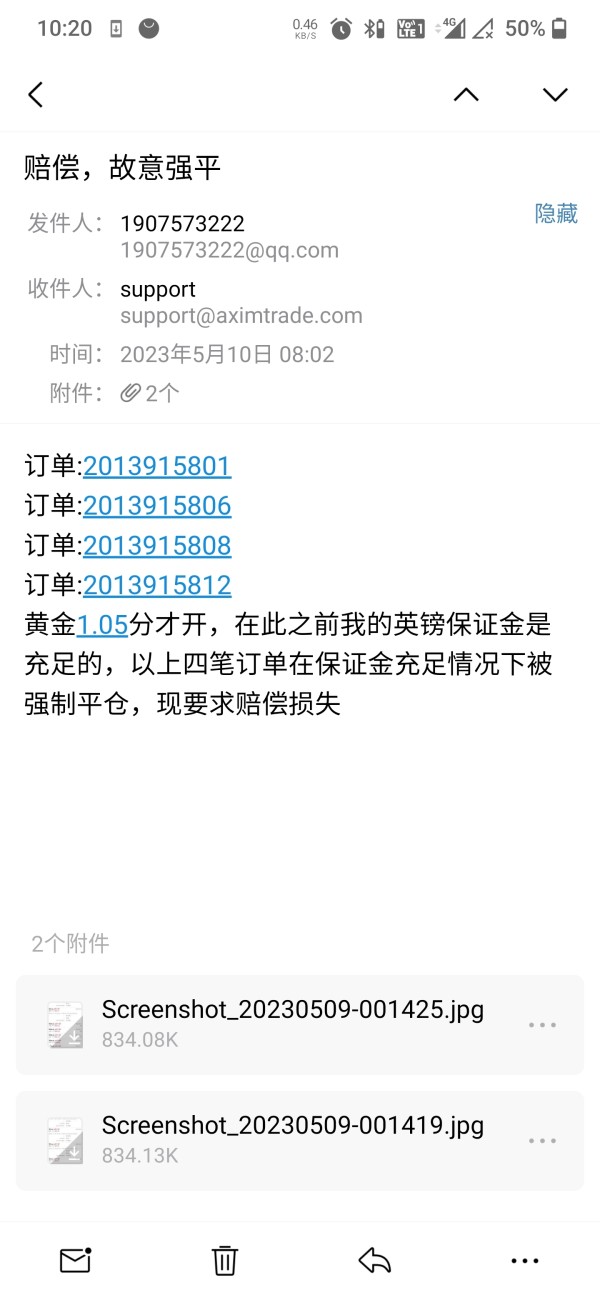This screenshot has height=1300, width=600.
Task: Tap the underlined 1.05 link
Action: 102,626
